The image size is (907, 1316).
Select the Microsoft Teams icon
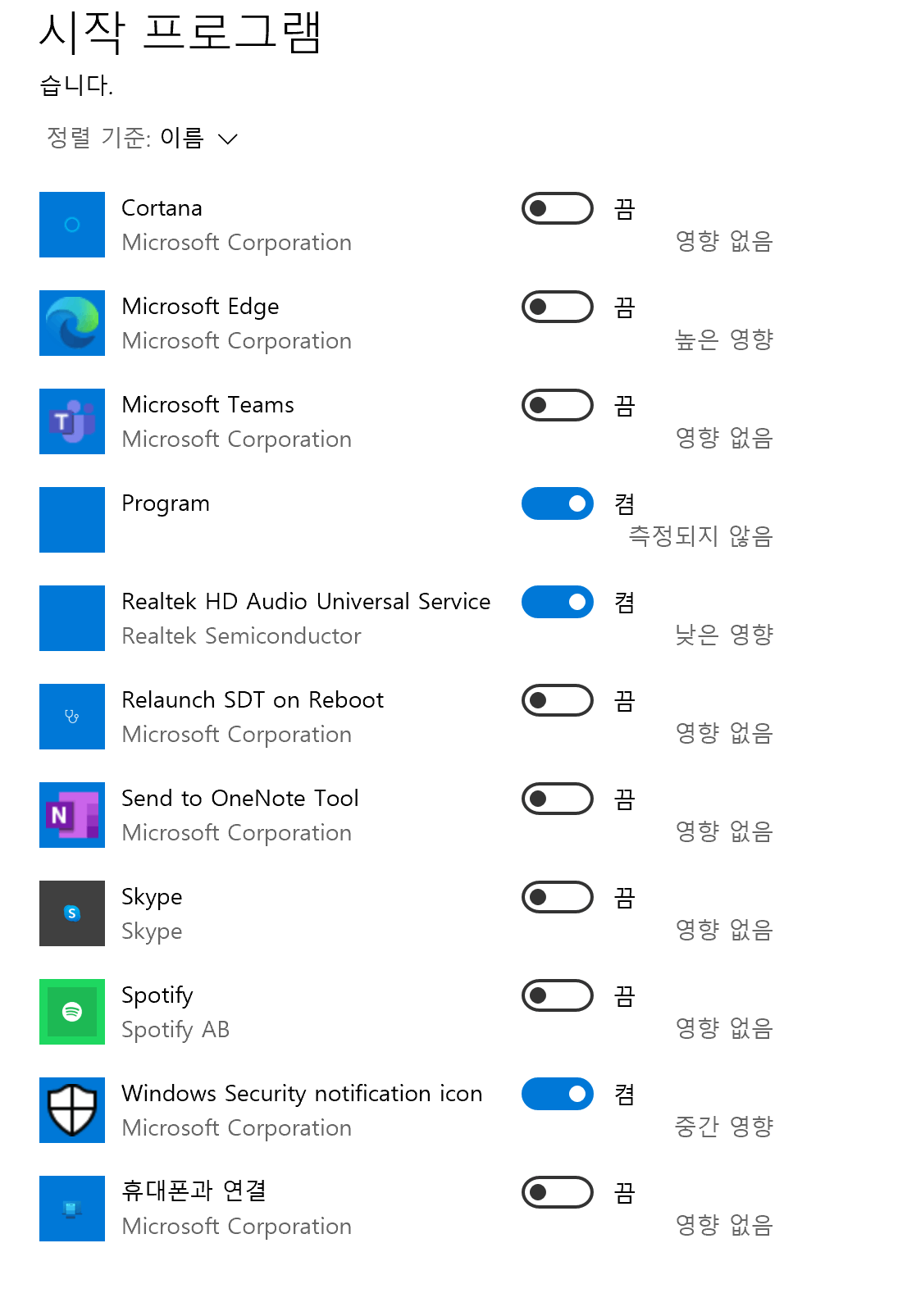click(71, 421)
